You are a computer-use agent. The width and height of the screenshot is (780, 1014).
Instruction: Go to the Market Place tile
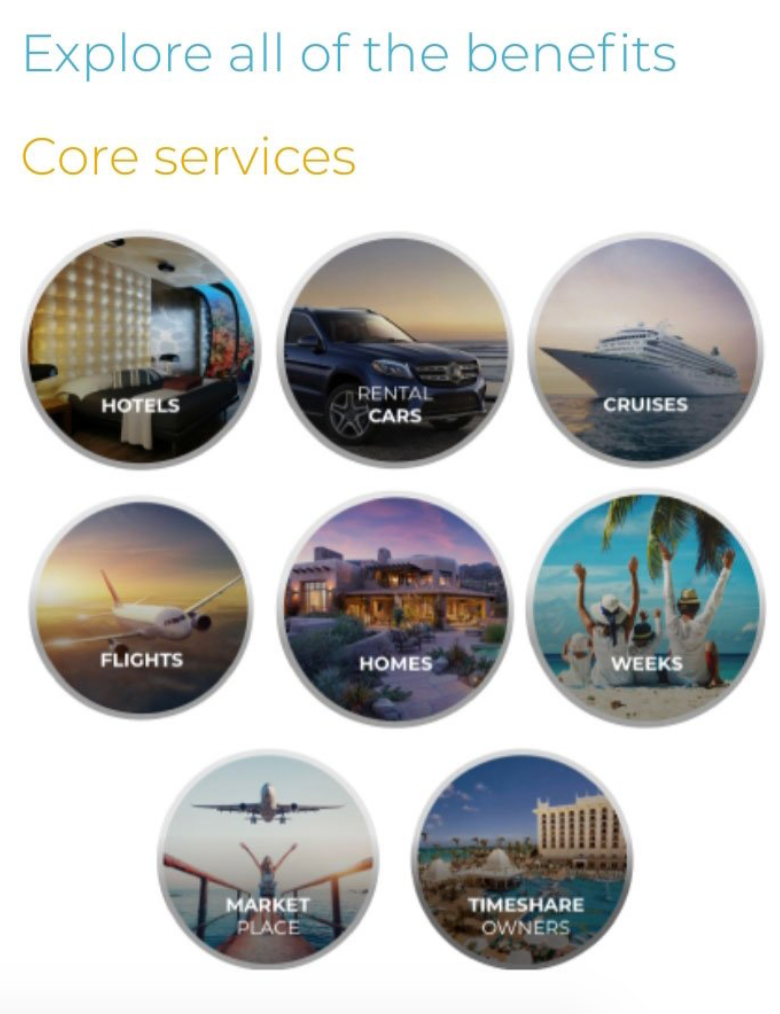pos(268,860)
